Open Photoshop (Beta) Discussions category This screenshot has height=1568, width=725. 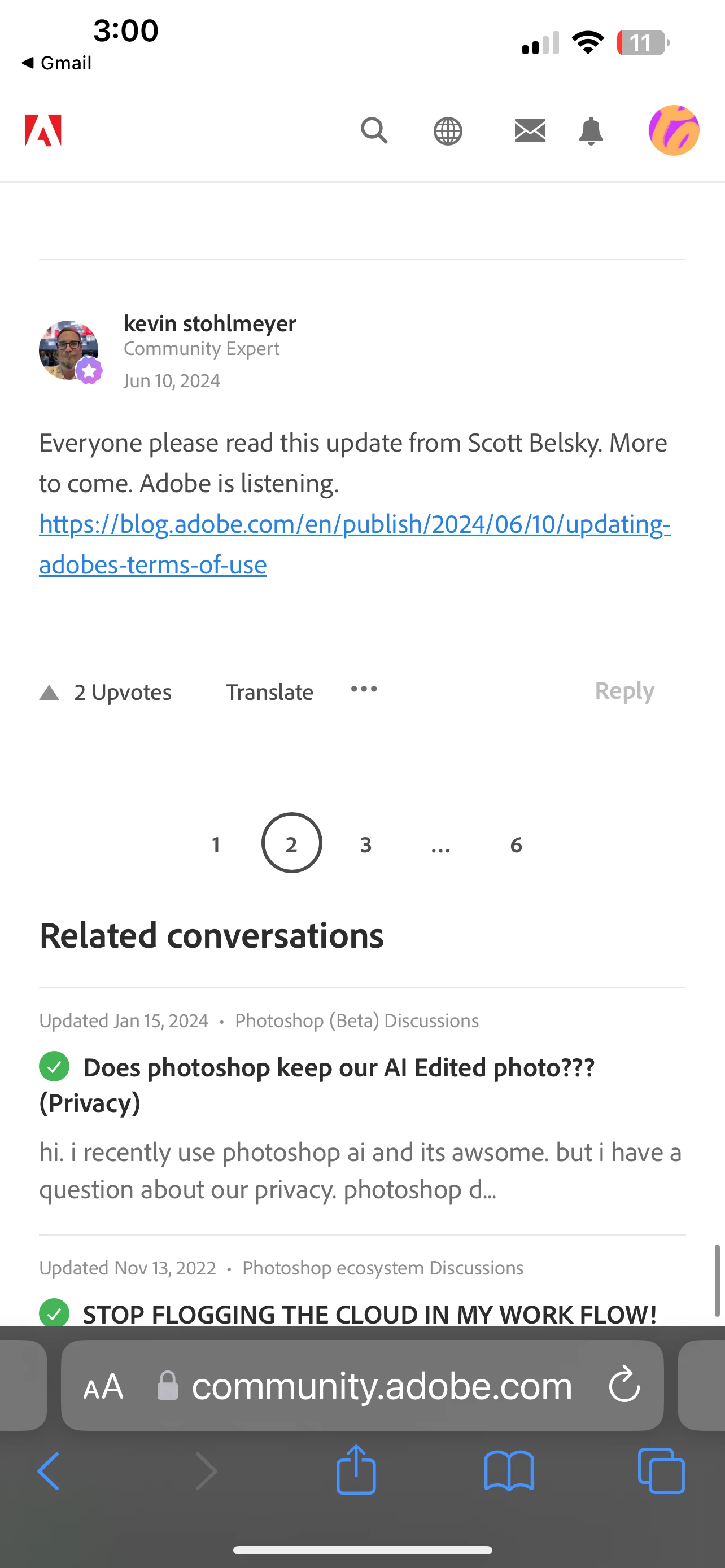pos(357,1021)
